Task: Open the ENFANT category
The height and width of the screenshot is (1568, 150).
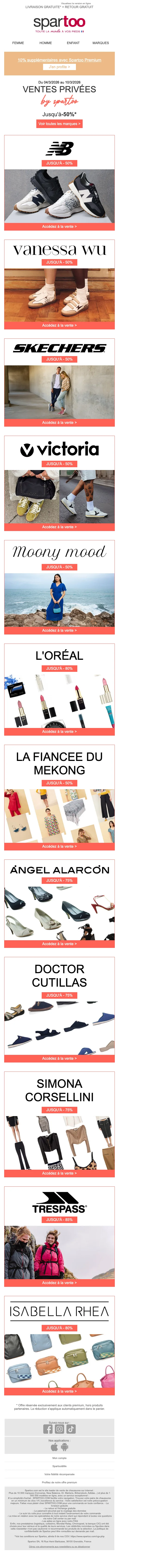Action: click(x=73, y=43)
